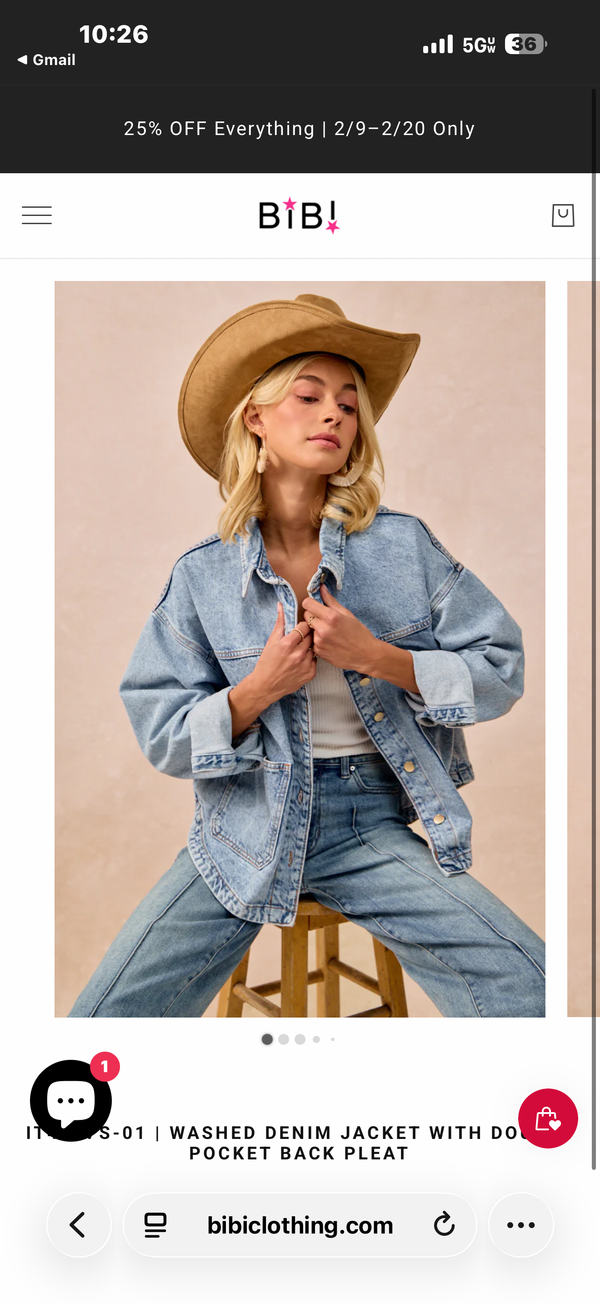This screenshot has height=1304, width=600.
Task: Open the hamburger menu
Action: [x=37, y=215]
